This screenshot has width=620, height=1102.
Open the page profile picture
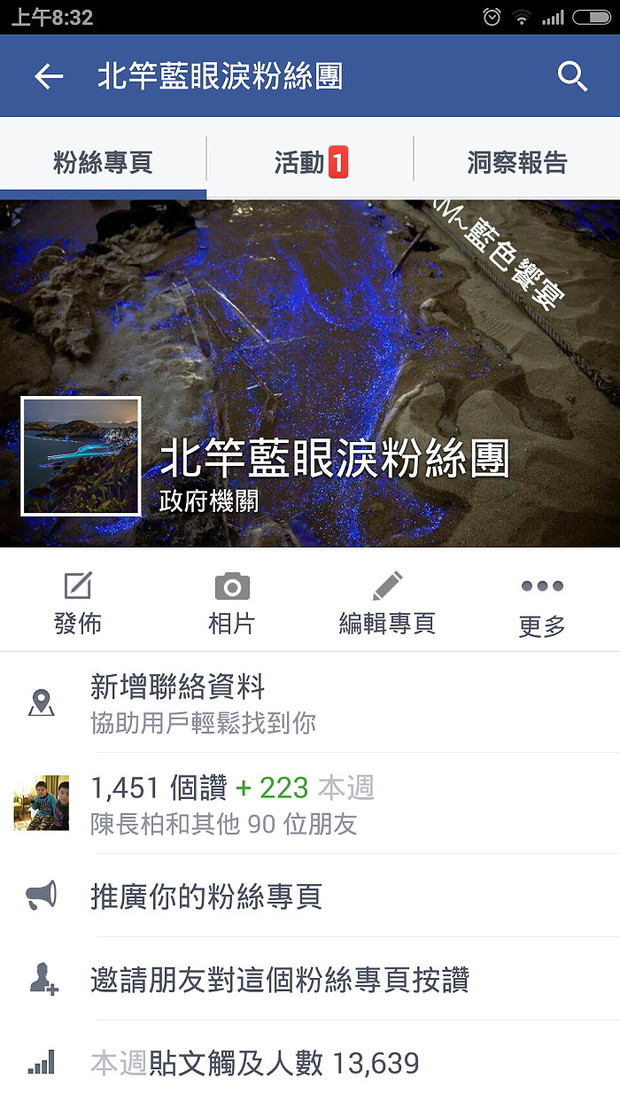81,456
